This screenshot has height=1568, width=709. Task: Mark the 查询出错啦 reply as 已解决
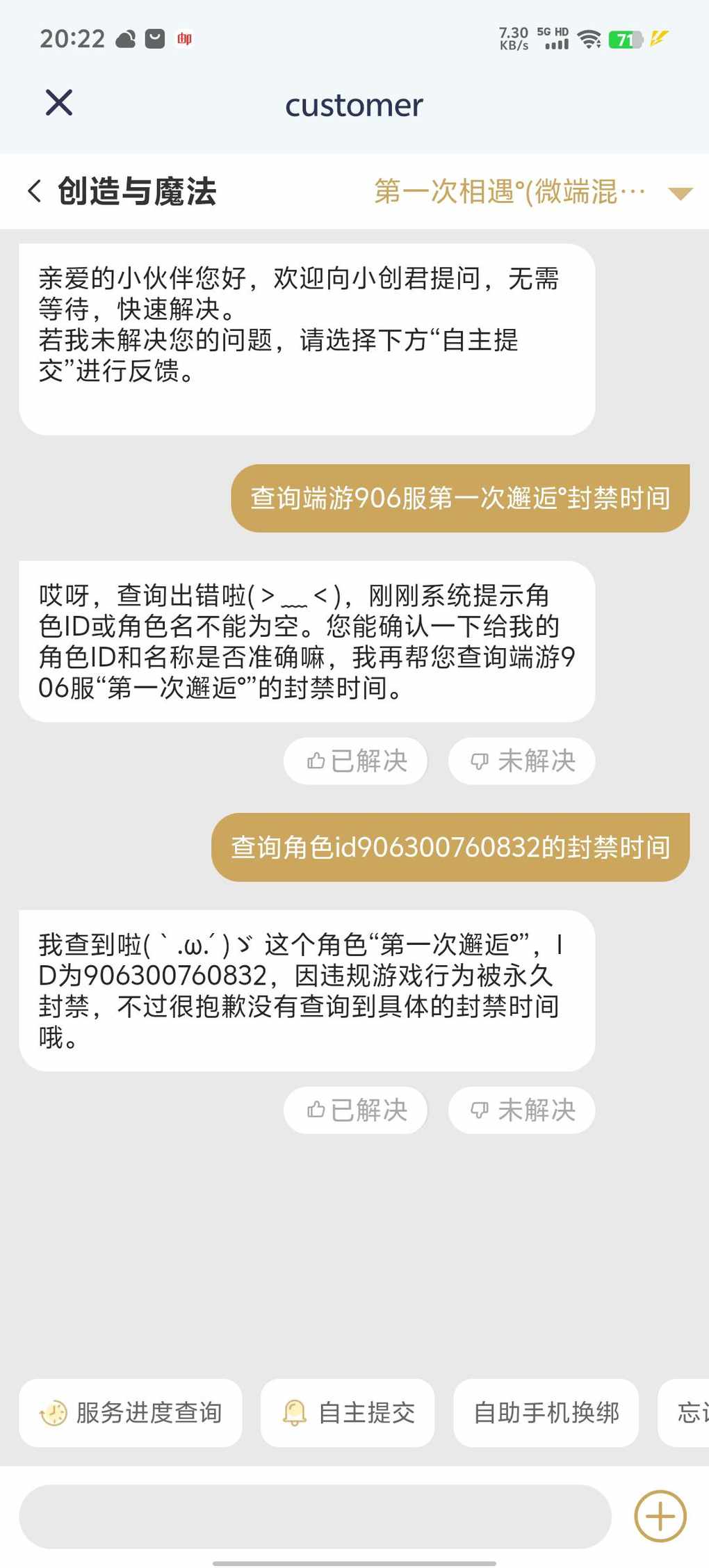pyautogui.click(x=356, y=761)
